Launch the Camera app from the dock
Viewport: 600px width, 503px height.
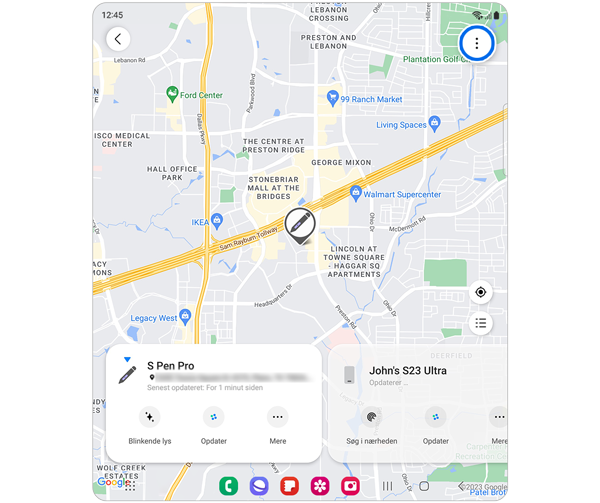point(350,486)
